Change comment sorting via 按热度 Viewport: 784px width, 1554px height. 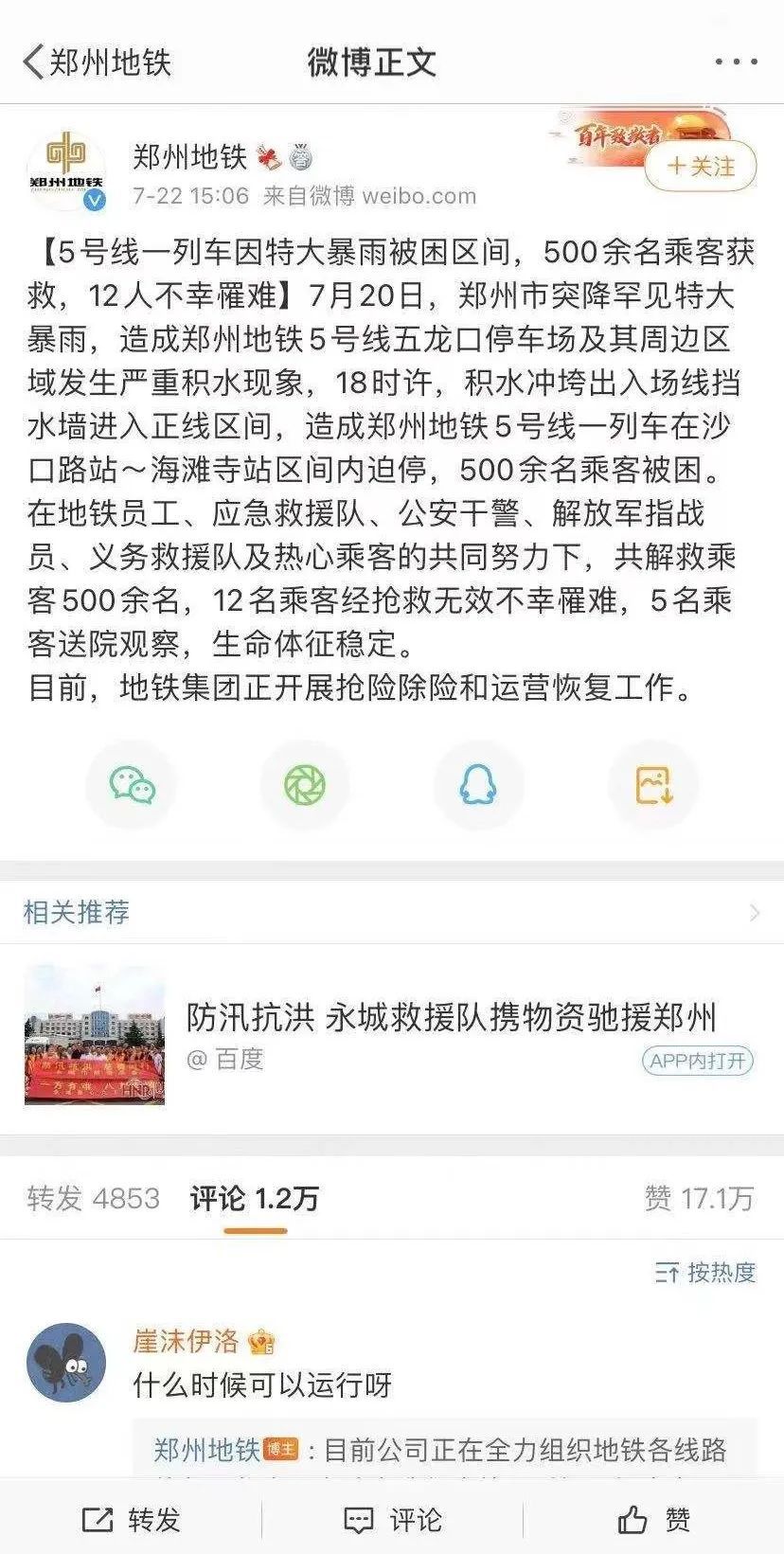(x=706, y=1273)
